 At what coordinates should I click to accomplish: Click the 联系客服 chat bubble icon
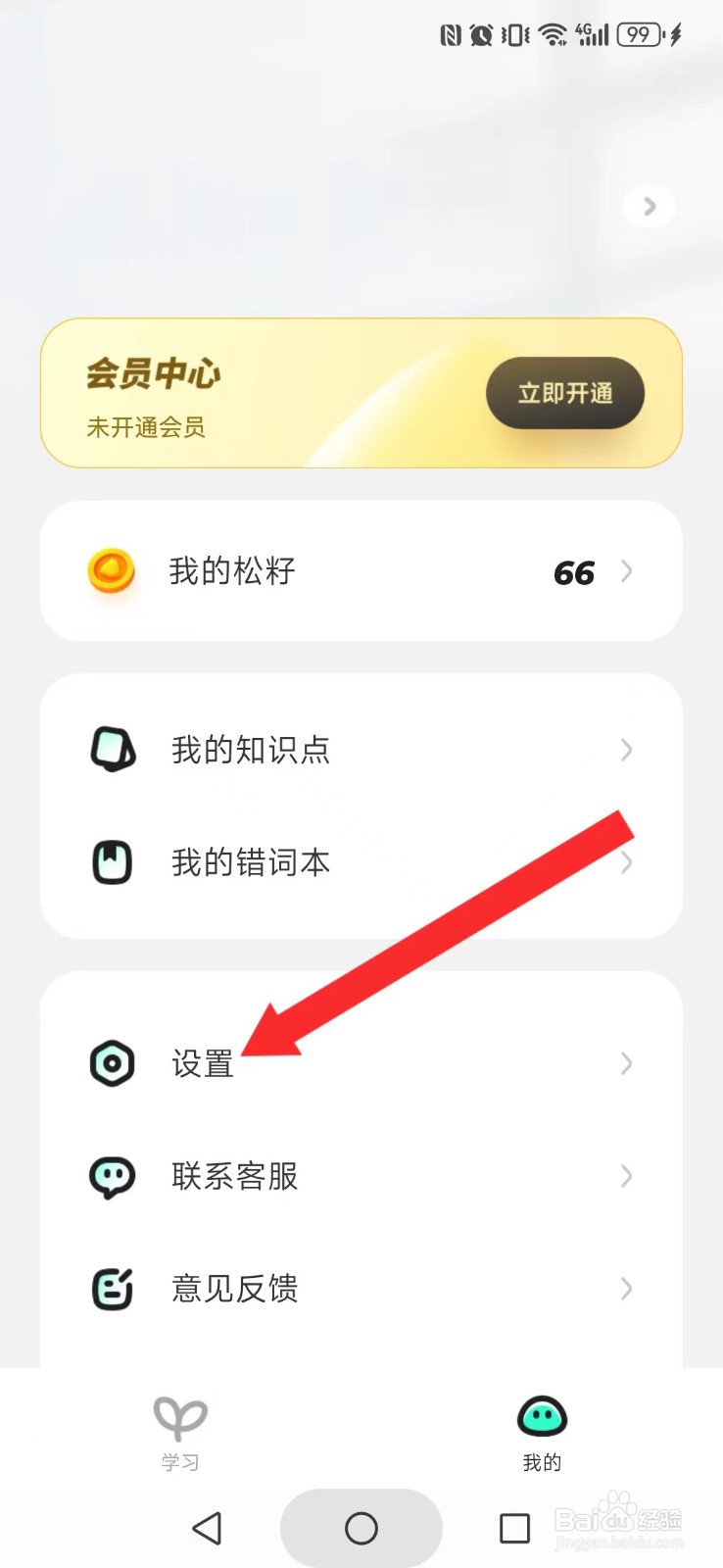tap(111, 1176)
